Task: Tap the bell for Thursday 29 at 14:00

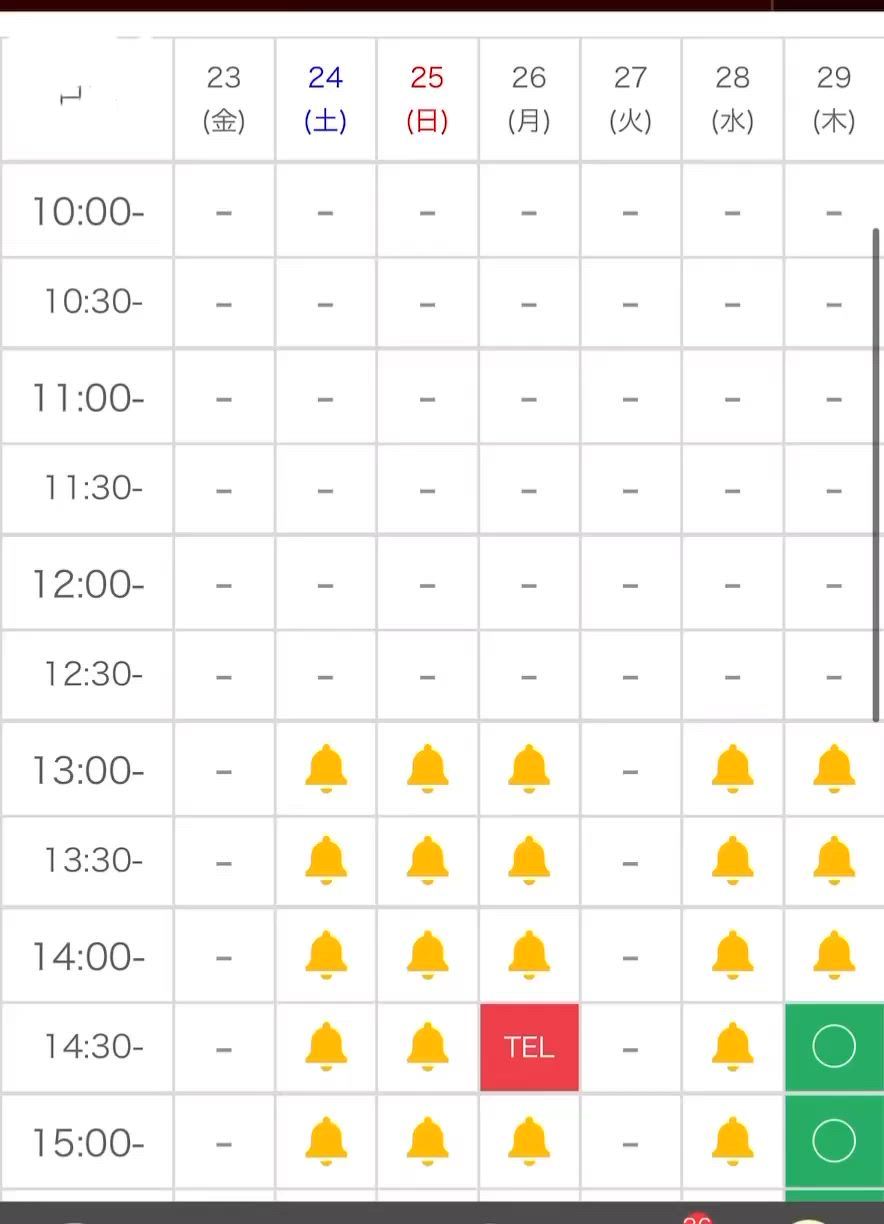Action: click(834, 955)
